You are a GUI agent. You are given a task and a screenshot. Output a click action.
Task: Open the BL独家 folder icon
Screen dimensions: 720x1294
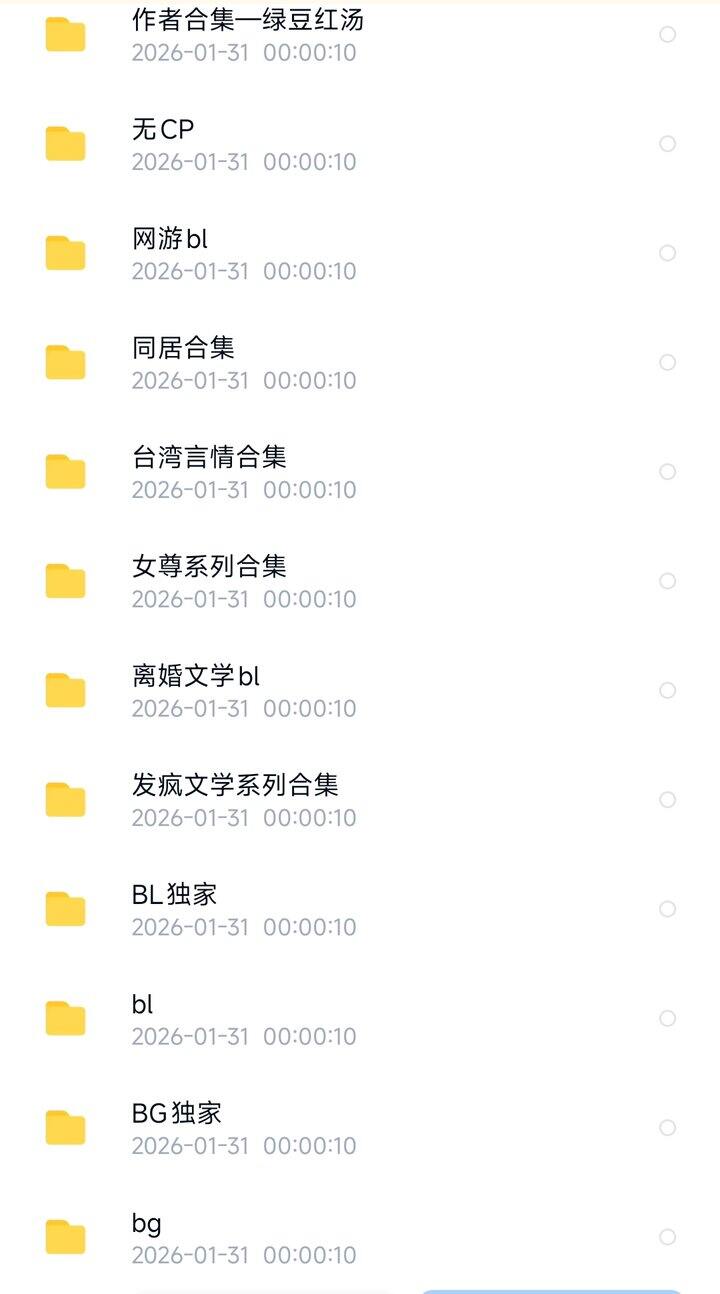(x=65, y=908)
